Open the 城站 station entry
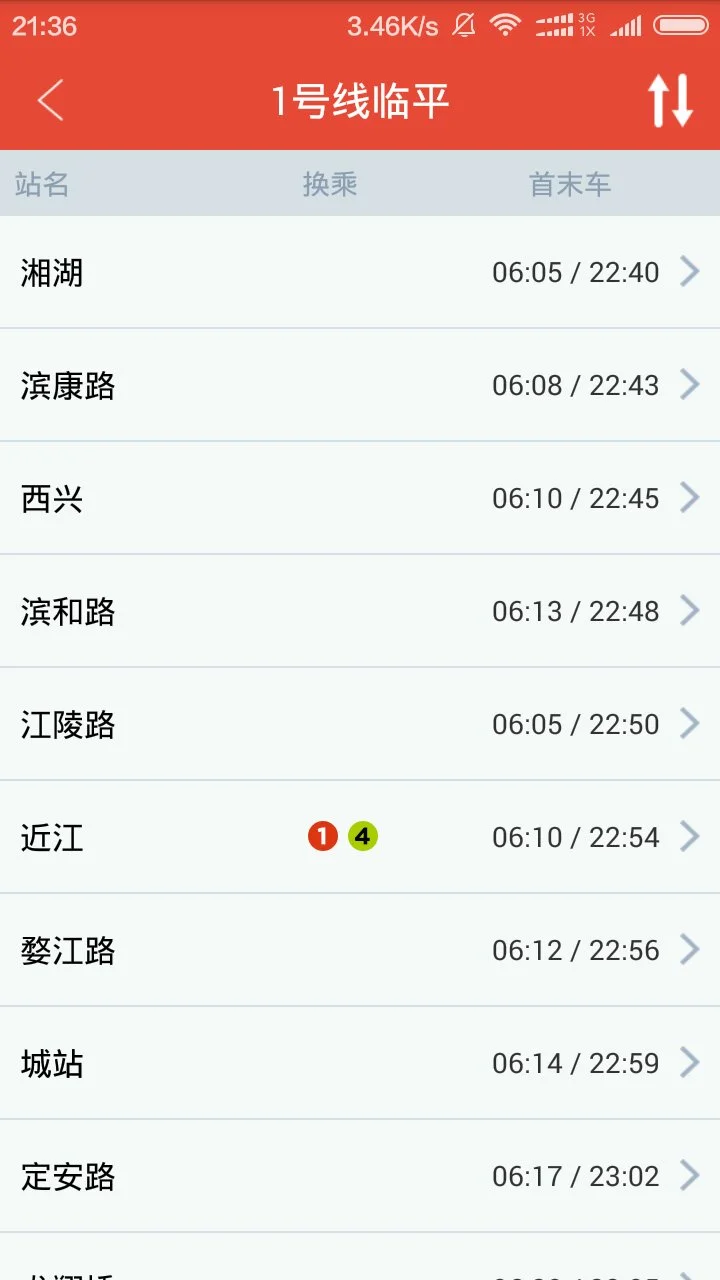The width and height of the screenshot is (720, 1280). tap(360, 1062)
